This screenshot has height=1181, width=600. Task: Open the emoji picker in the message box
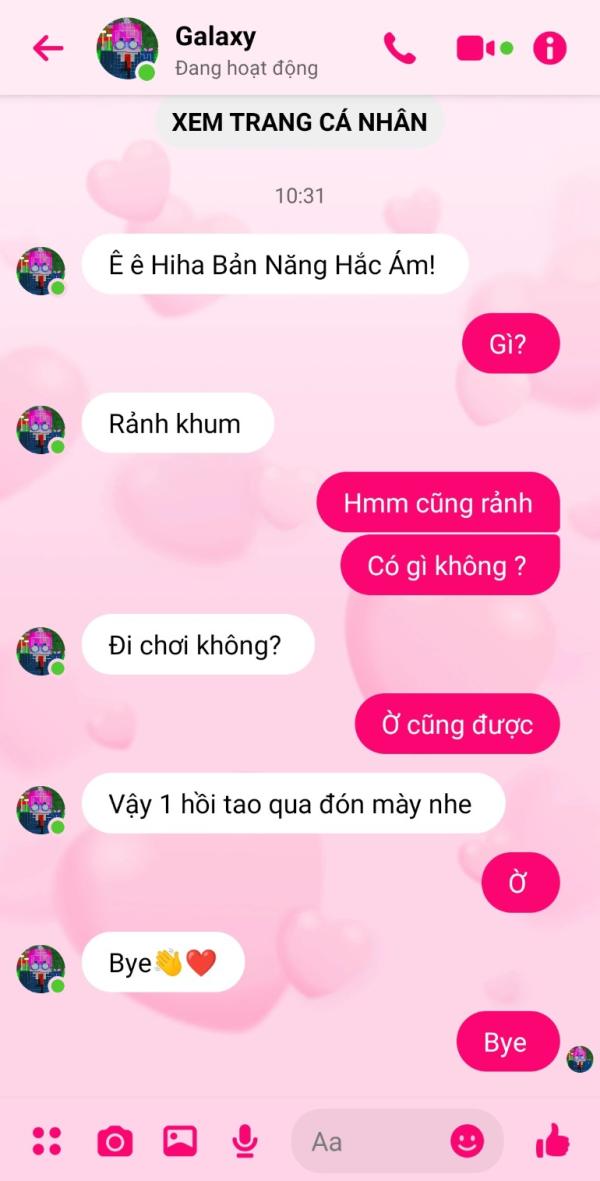pyautogui.click(x=466, y=1141)
